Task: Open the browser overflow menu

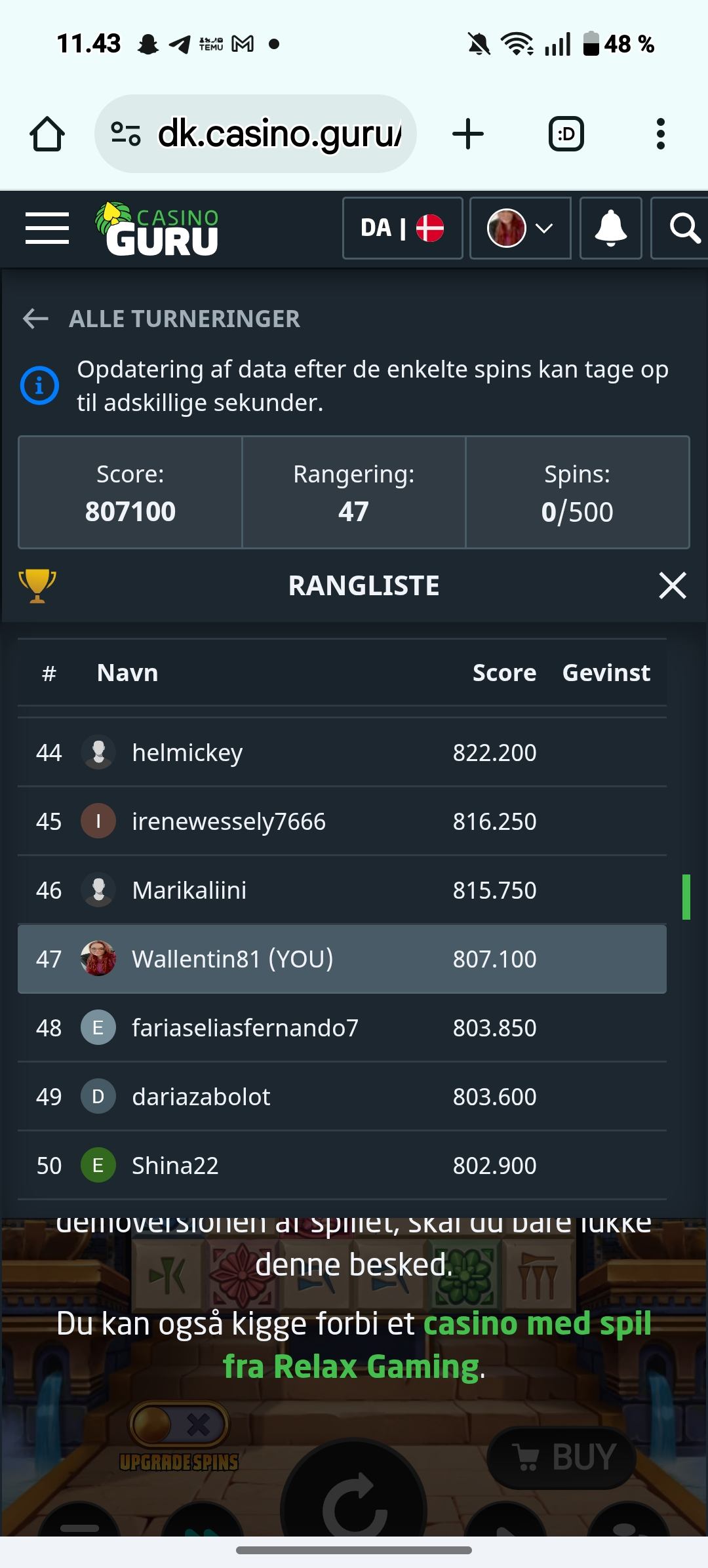Action: [660, 134]
